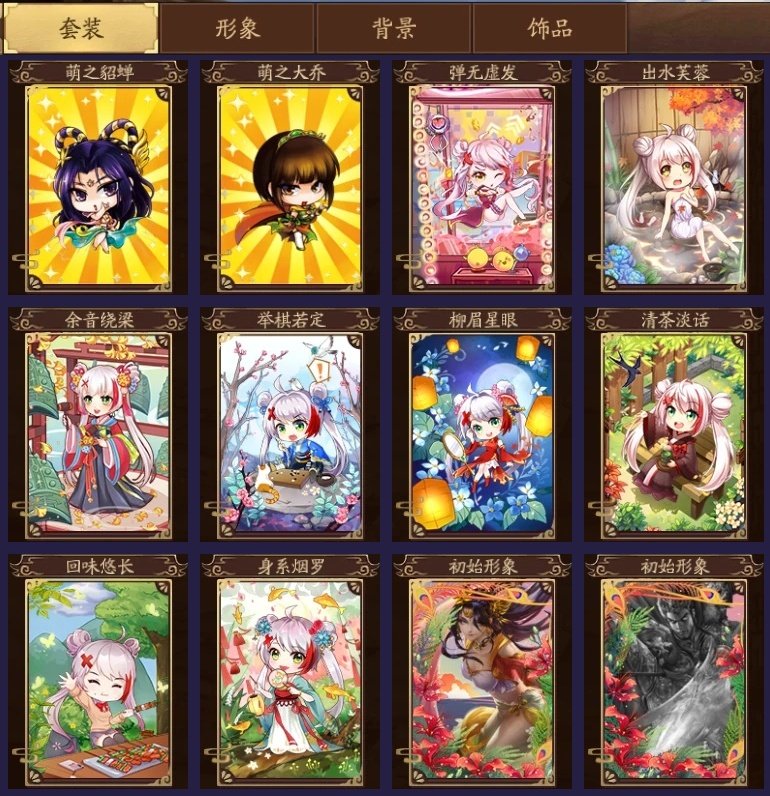Select the 套装 tab
This screenshot has width=770, height=796.
point(80,28)
